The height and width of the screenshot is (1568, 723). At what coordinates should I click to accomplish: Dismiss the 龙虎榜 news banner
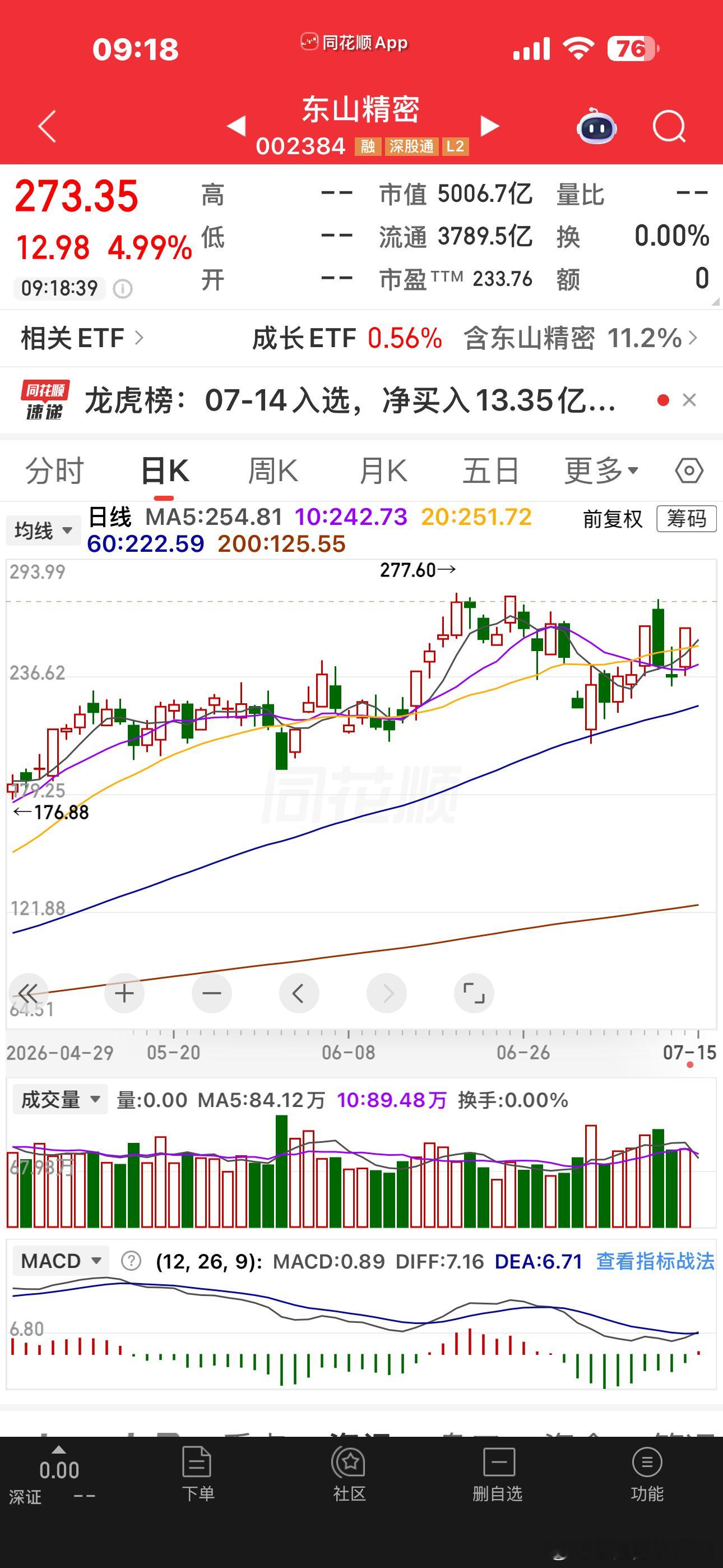click(689, 400)
